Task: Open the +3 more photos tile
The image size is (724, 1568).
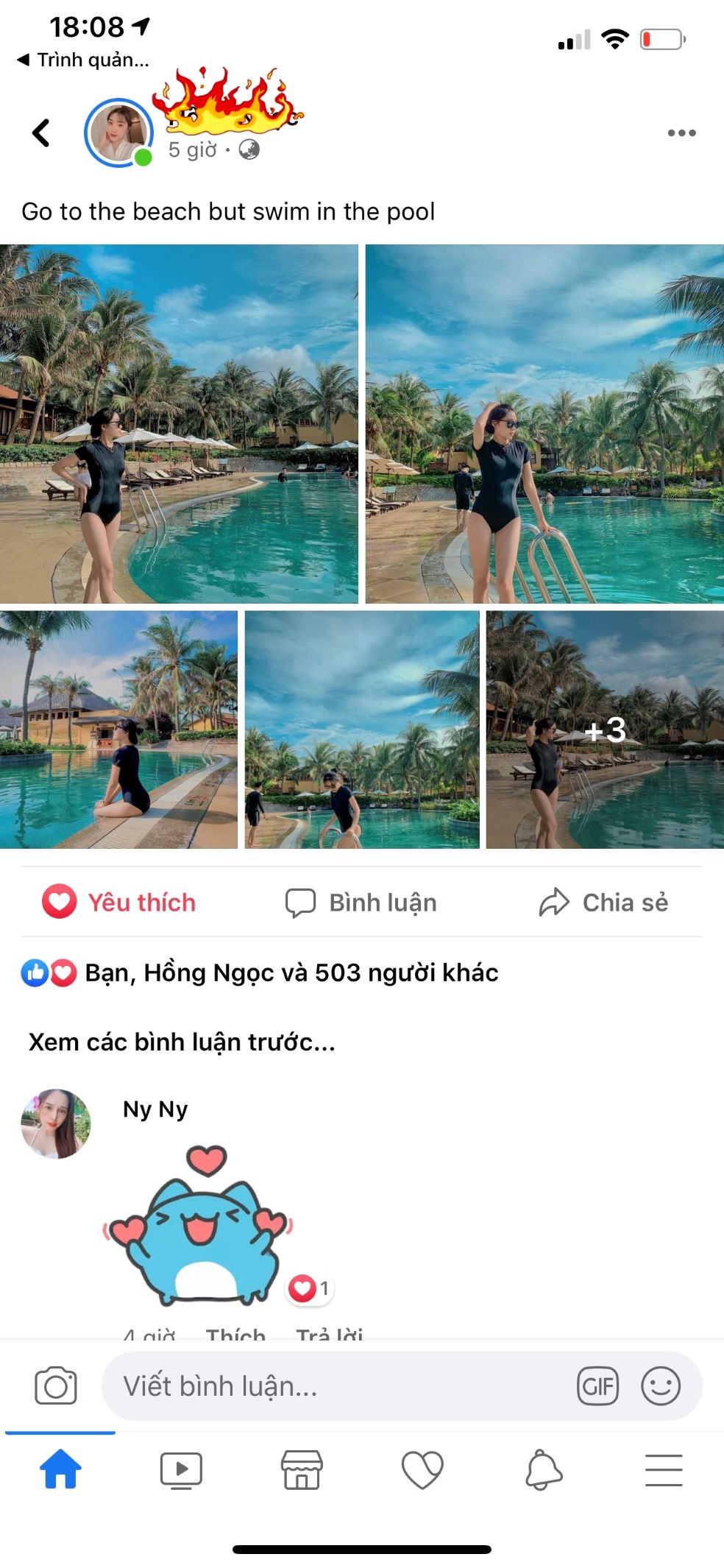Action: tap(605, 730)
